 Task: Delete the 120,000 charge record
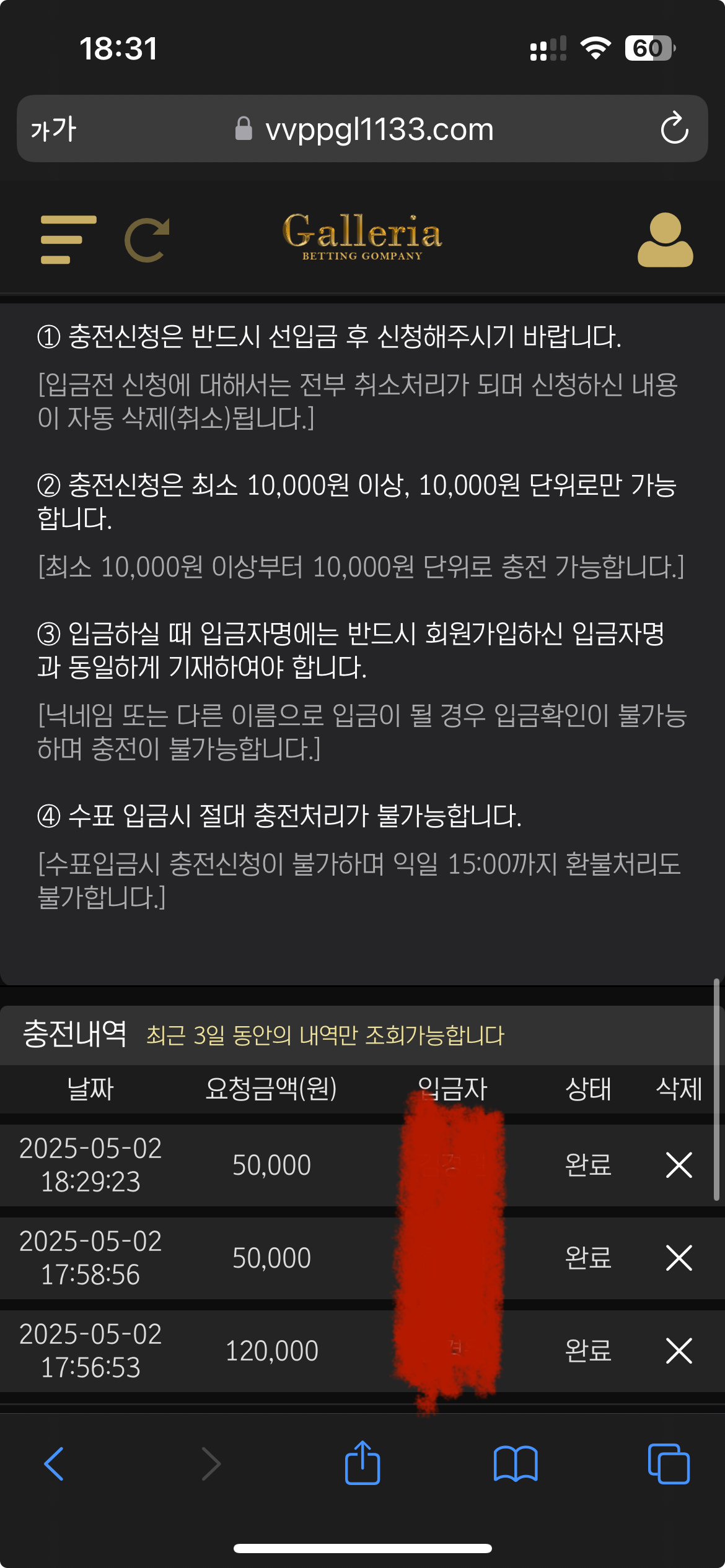[679, 1351]
